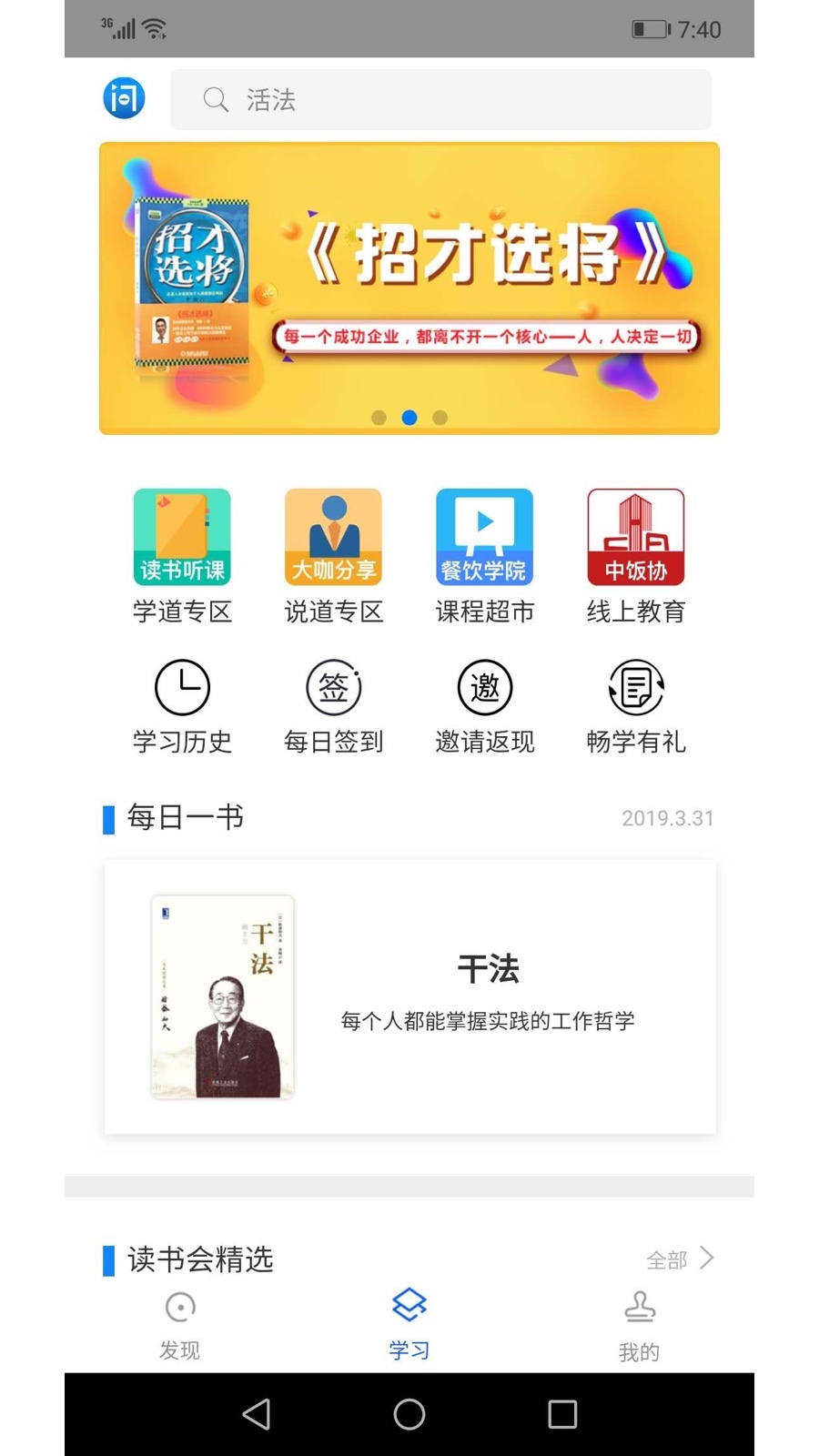Switch to the 发现 tab

[179, 1325]
